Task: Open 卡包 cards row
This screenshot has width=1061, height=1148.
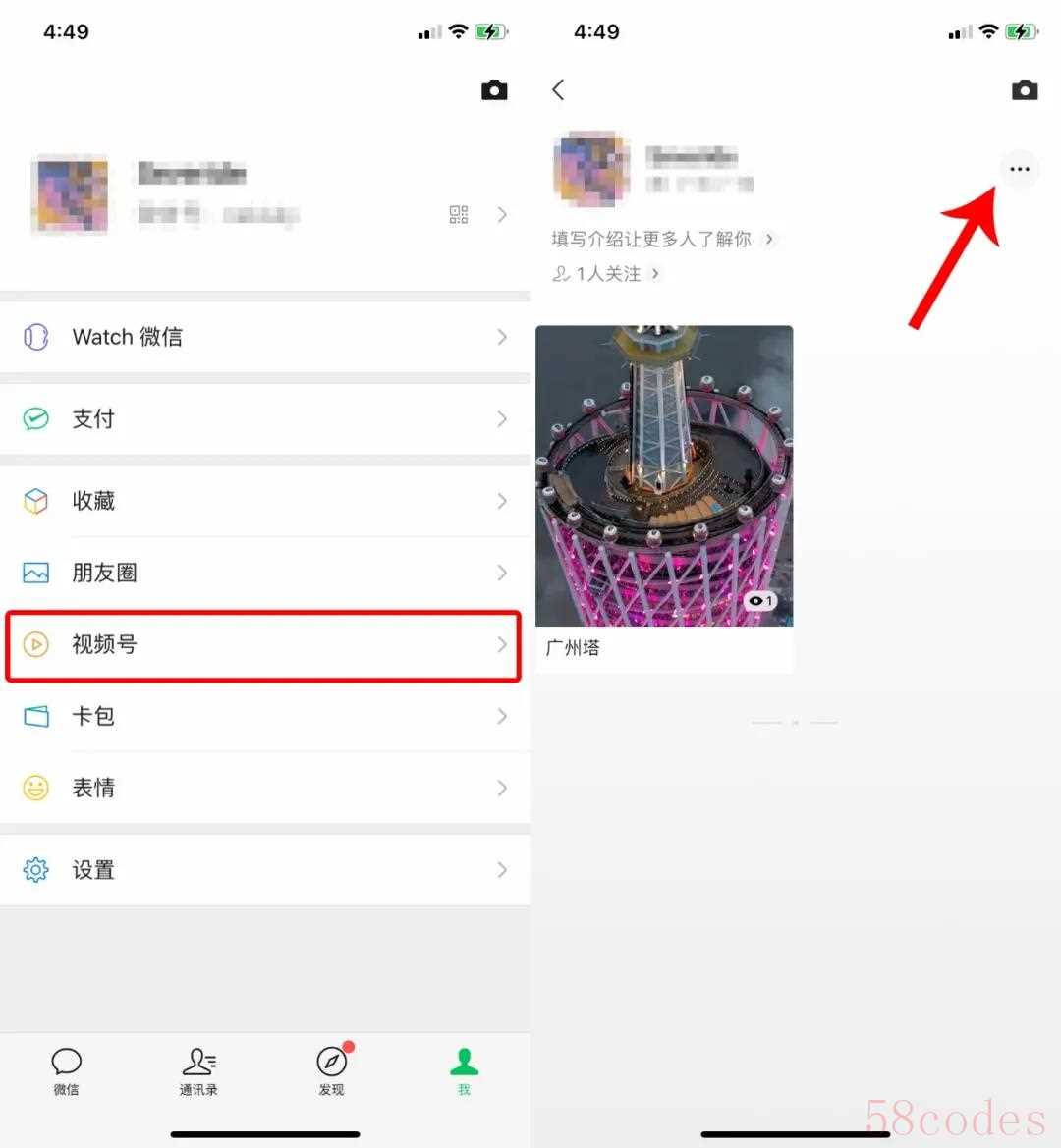Action: 263,716
